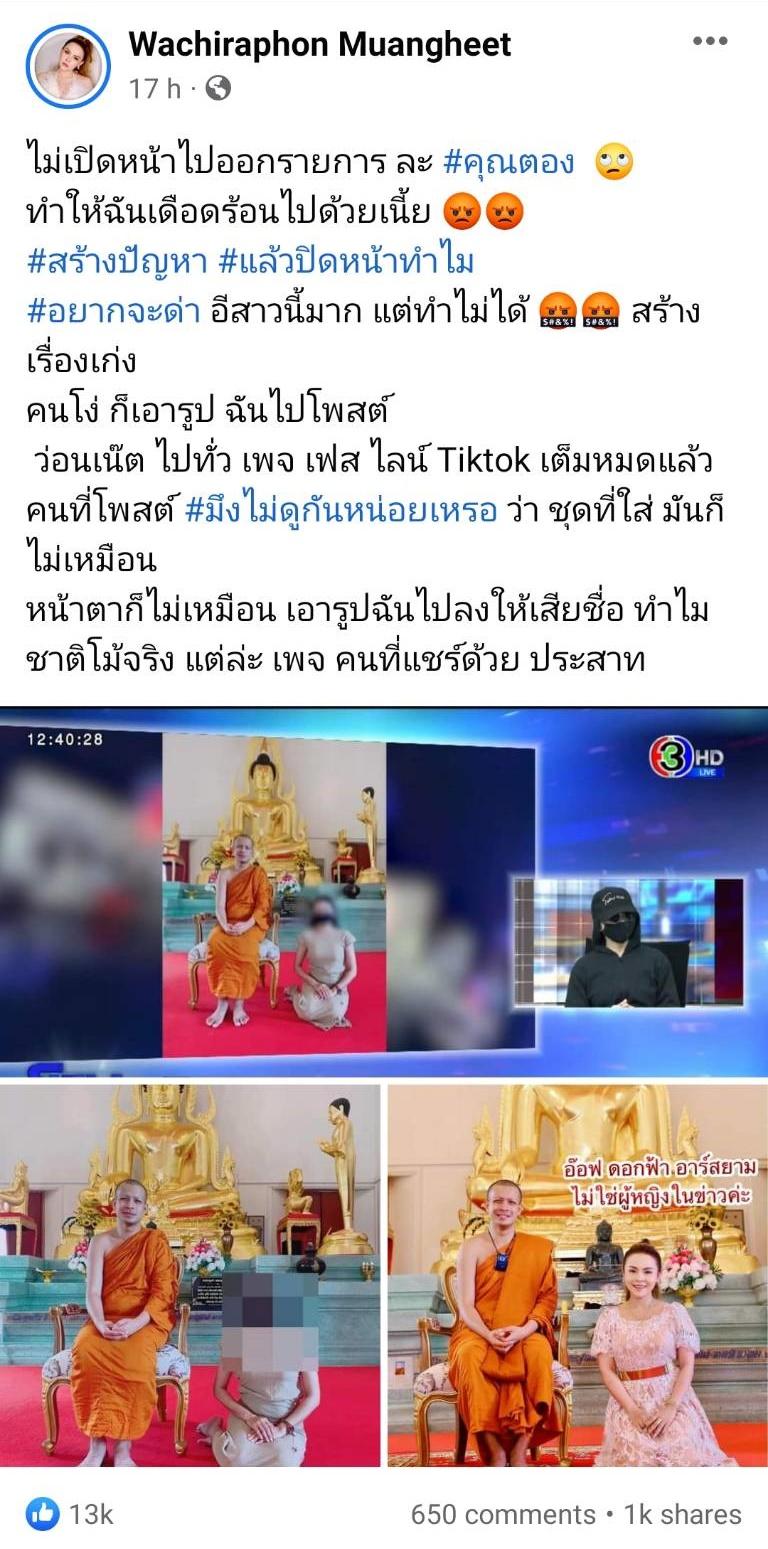Open the photo with woman in pink dress
This screenshot has height=1549, width=768.
tap(577, 1275)
